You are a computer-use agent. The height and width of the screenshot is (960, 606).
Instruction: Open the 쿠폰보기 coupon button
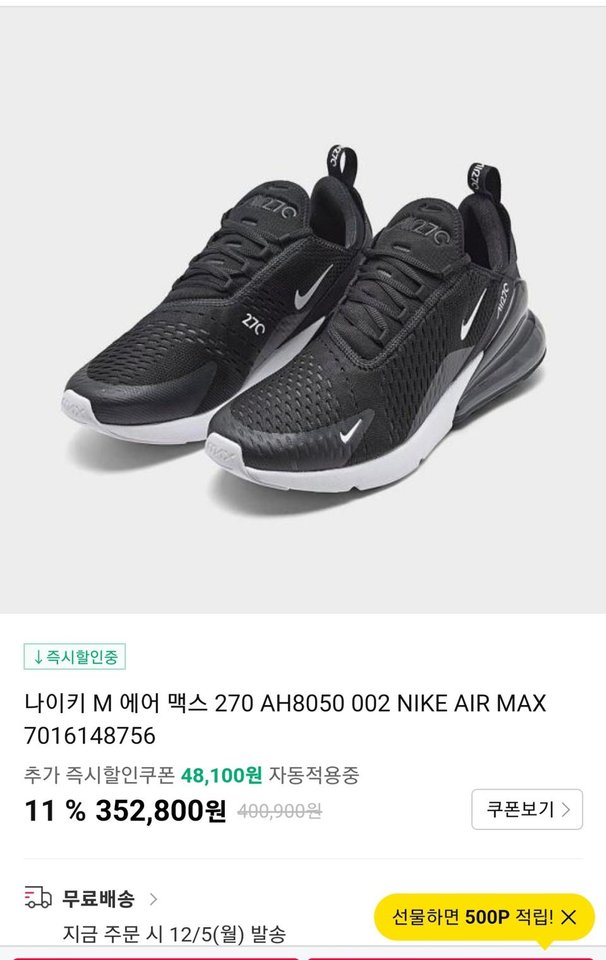[527, 809]
